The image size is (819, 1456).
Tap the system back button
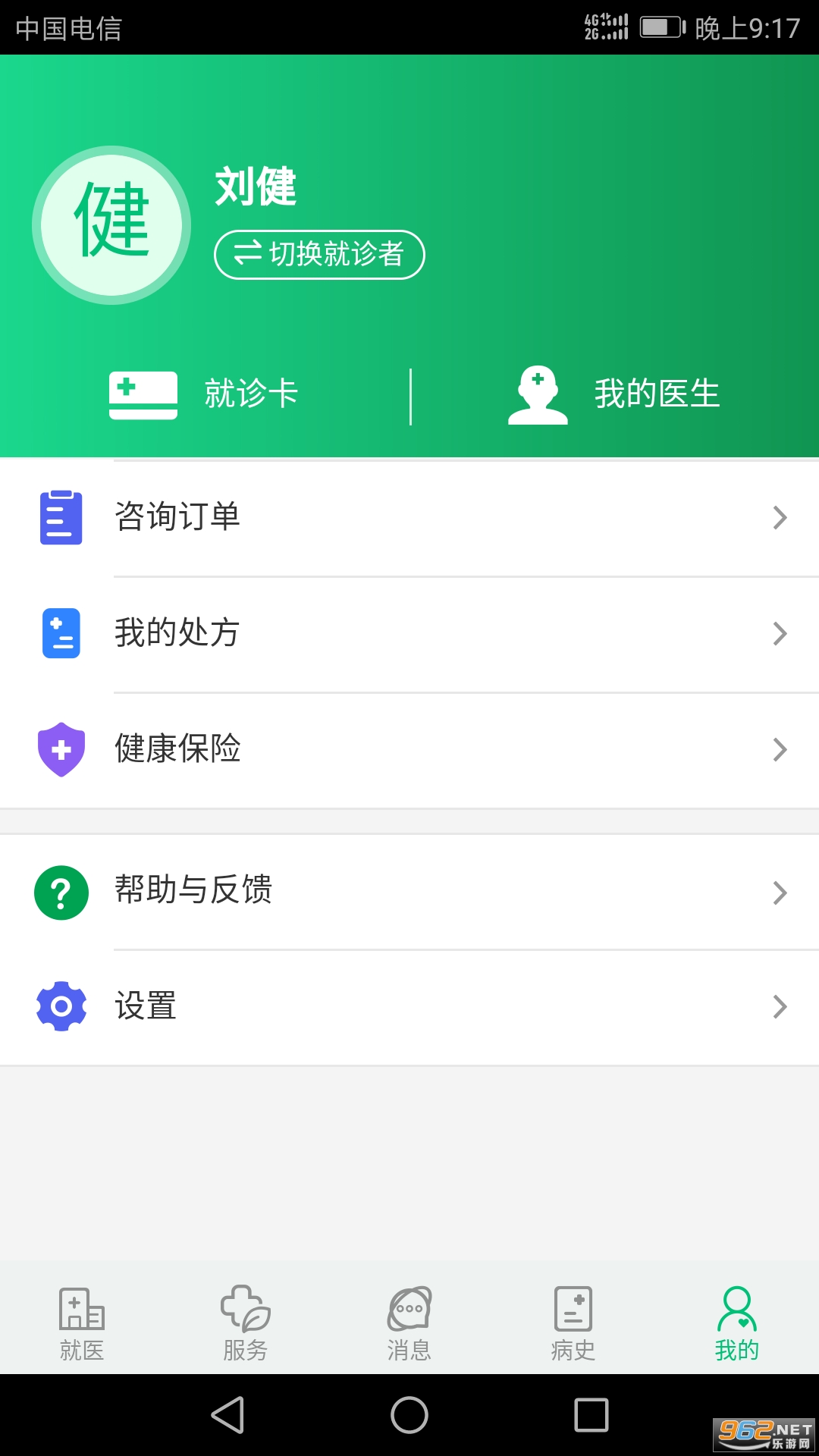[x=227, y=1415]
